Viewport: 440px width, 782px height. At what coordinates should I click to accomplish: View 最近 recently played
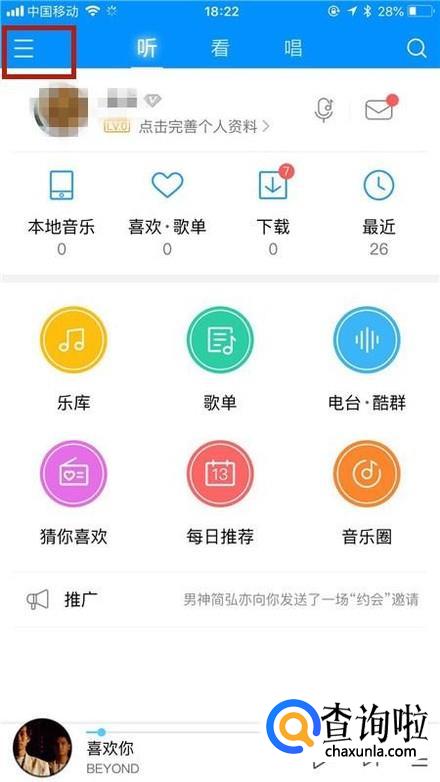tap(379, 212)
